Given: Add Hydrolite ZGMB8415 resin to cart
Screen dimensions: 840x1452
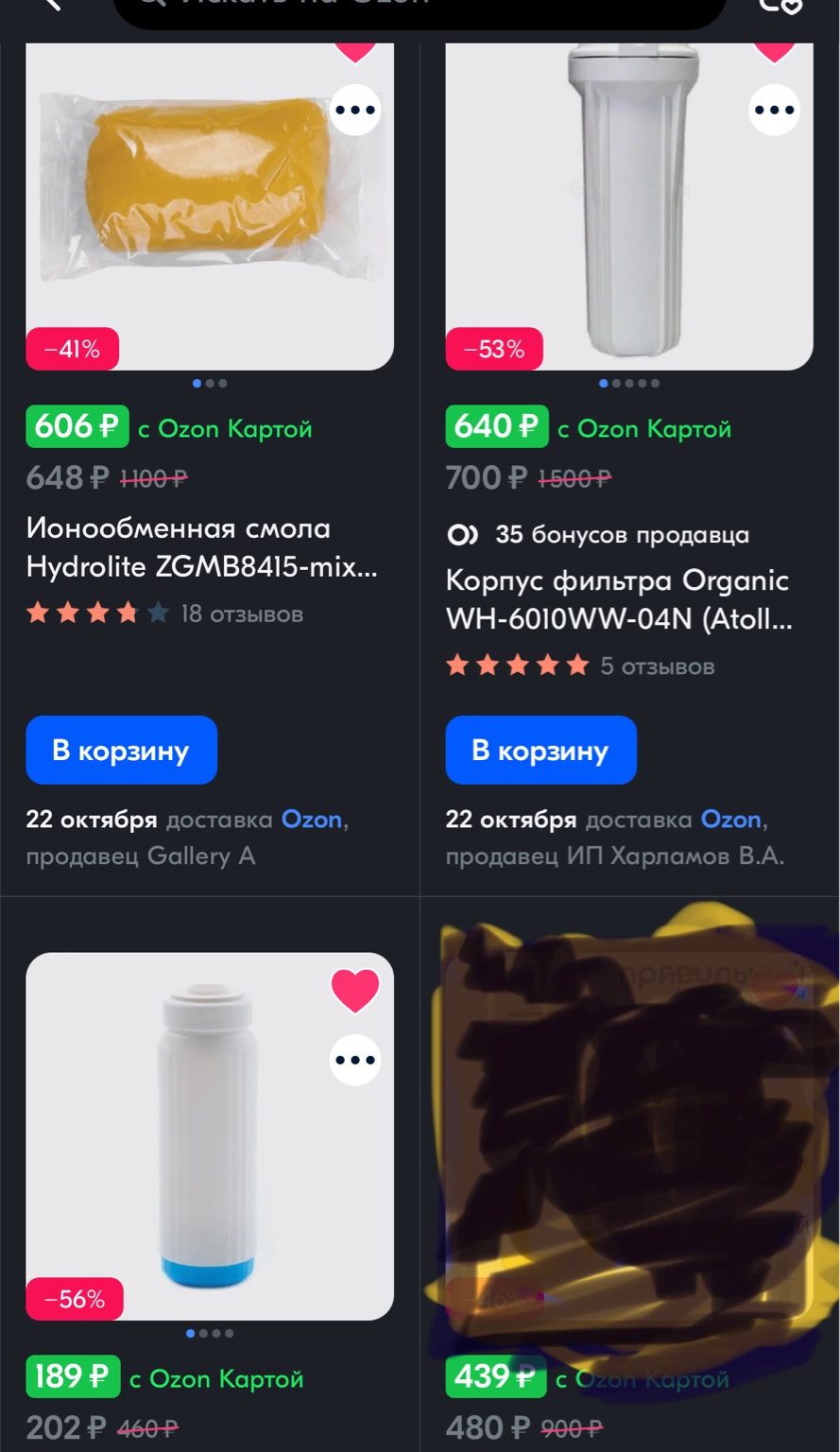Looking at the screenshot, I should point(121,750).
